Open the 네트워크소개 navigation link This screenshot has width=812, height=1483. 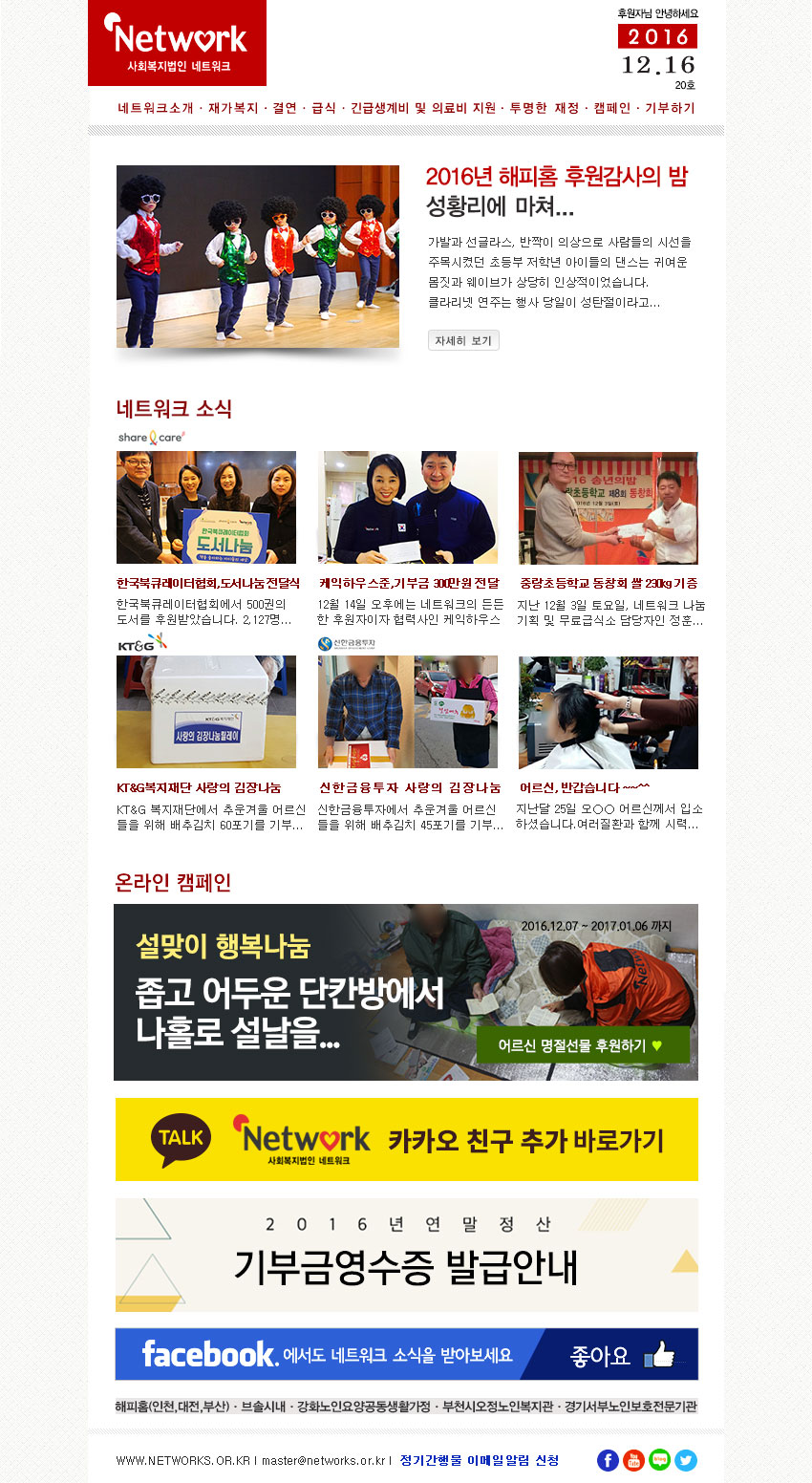coord(155,108)
